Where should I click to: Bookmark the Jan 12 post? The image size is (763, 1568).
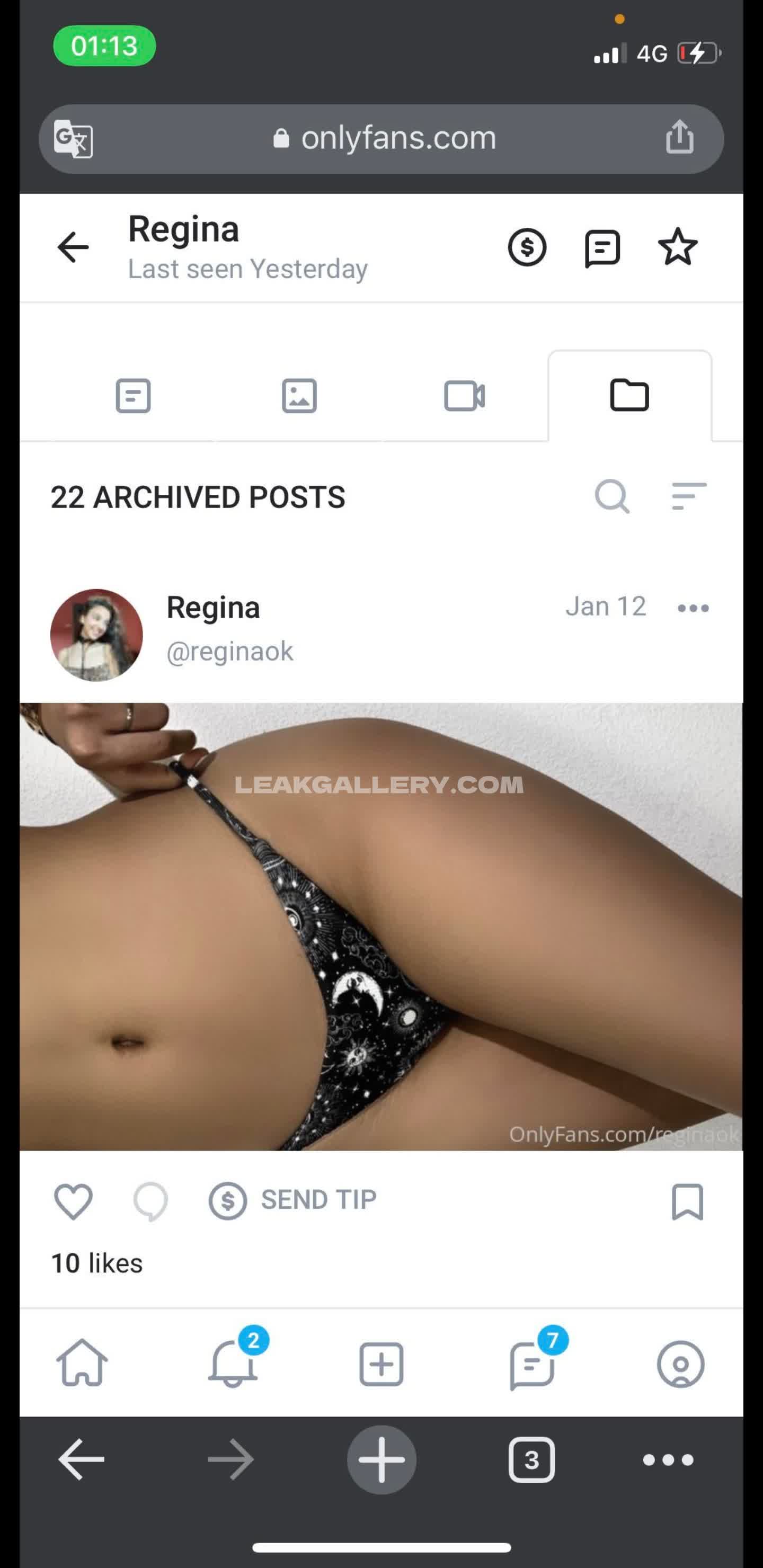pos(687,1201)
